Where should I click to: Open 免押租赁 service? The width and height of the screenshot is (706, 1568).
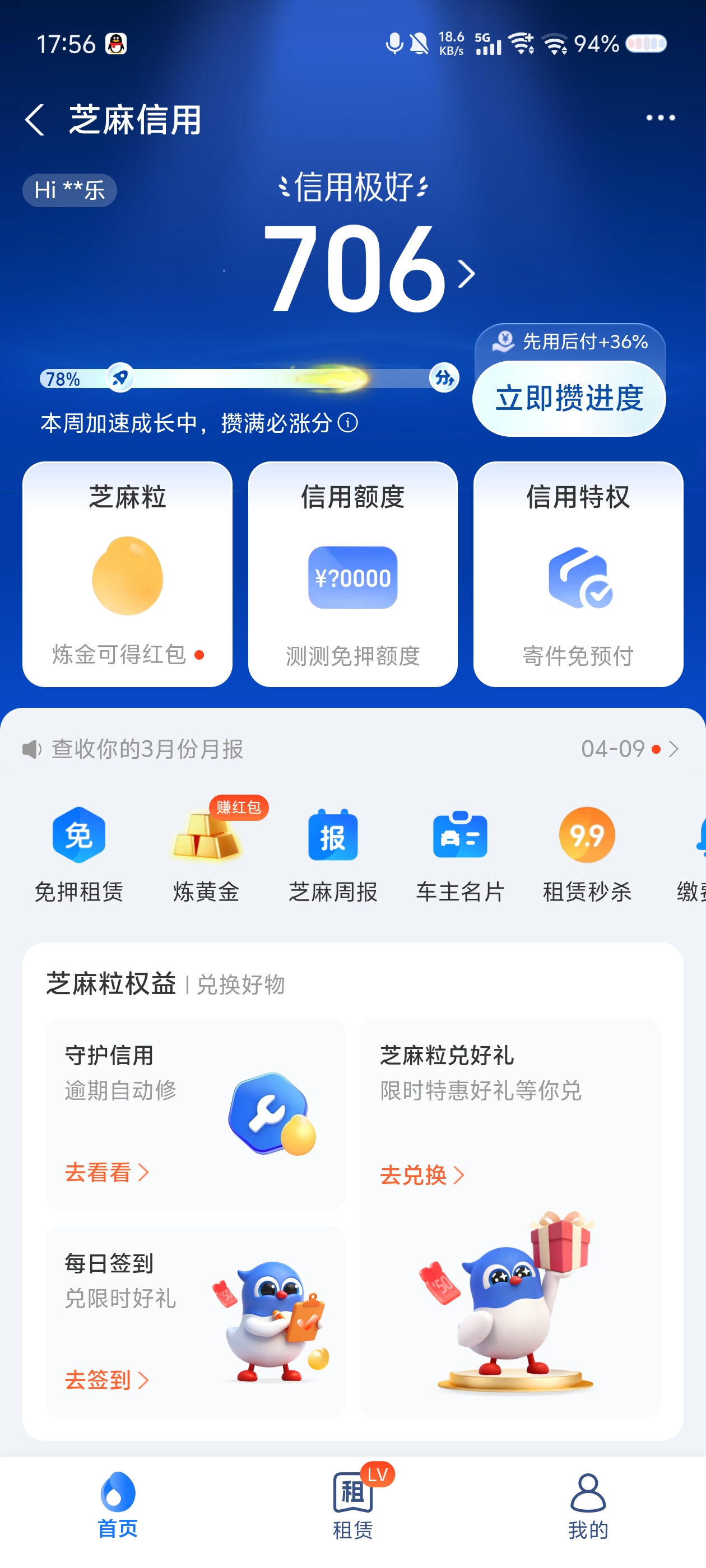point(78,853)
